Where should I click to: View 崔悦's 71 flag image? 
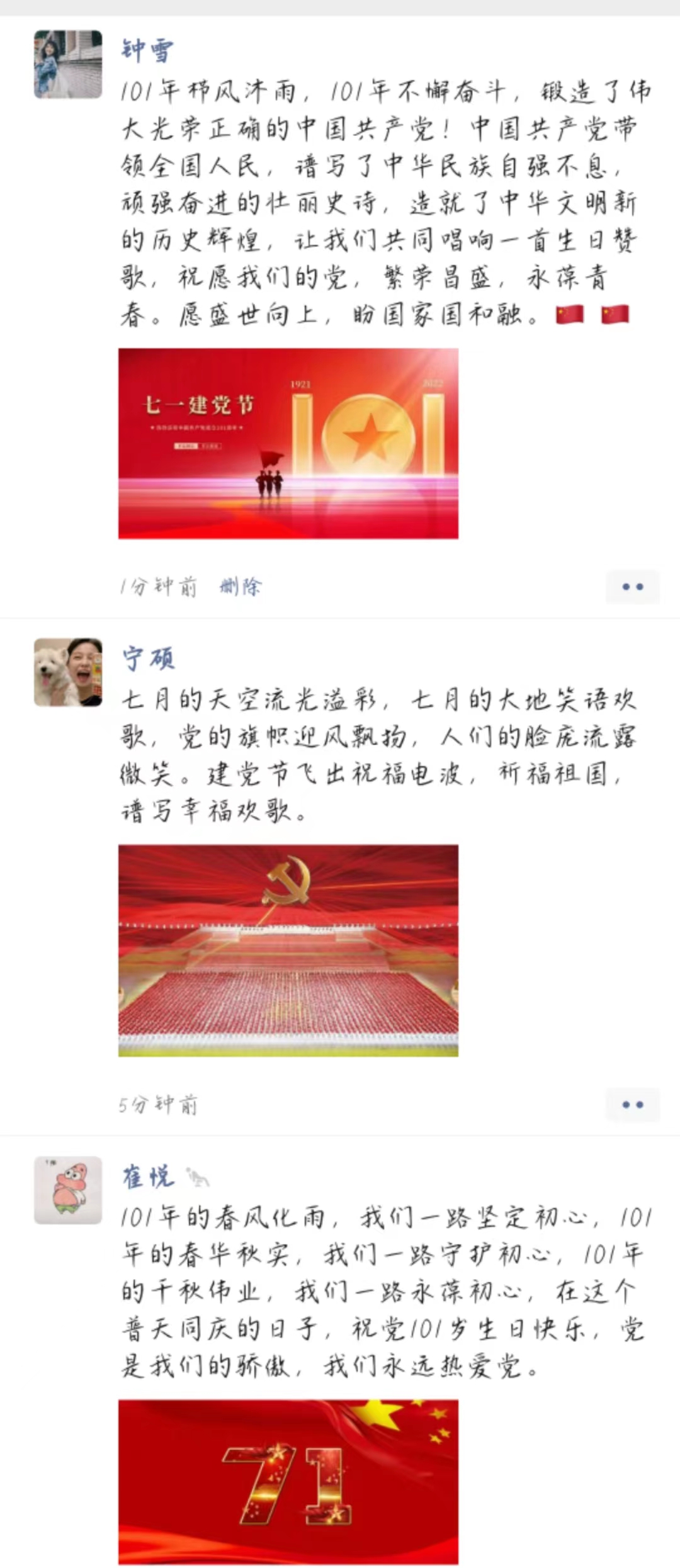click(288, 1482)
